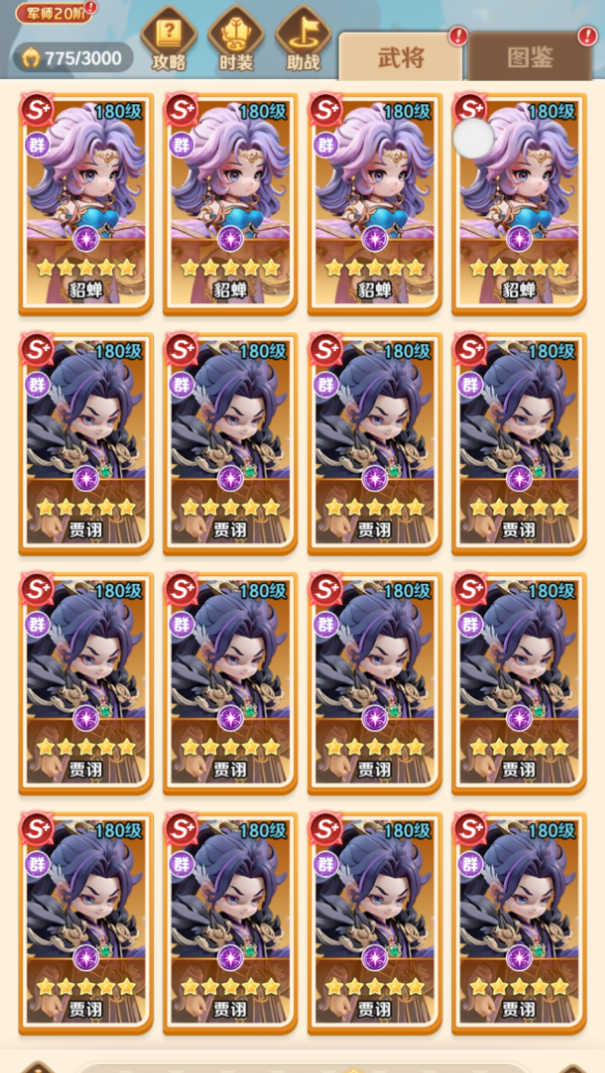
Task: Open the 助战 assist menu
Action: [x=303, y=41]
